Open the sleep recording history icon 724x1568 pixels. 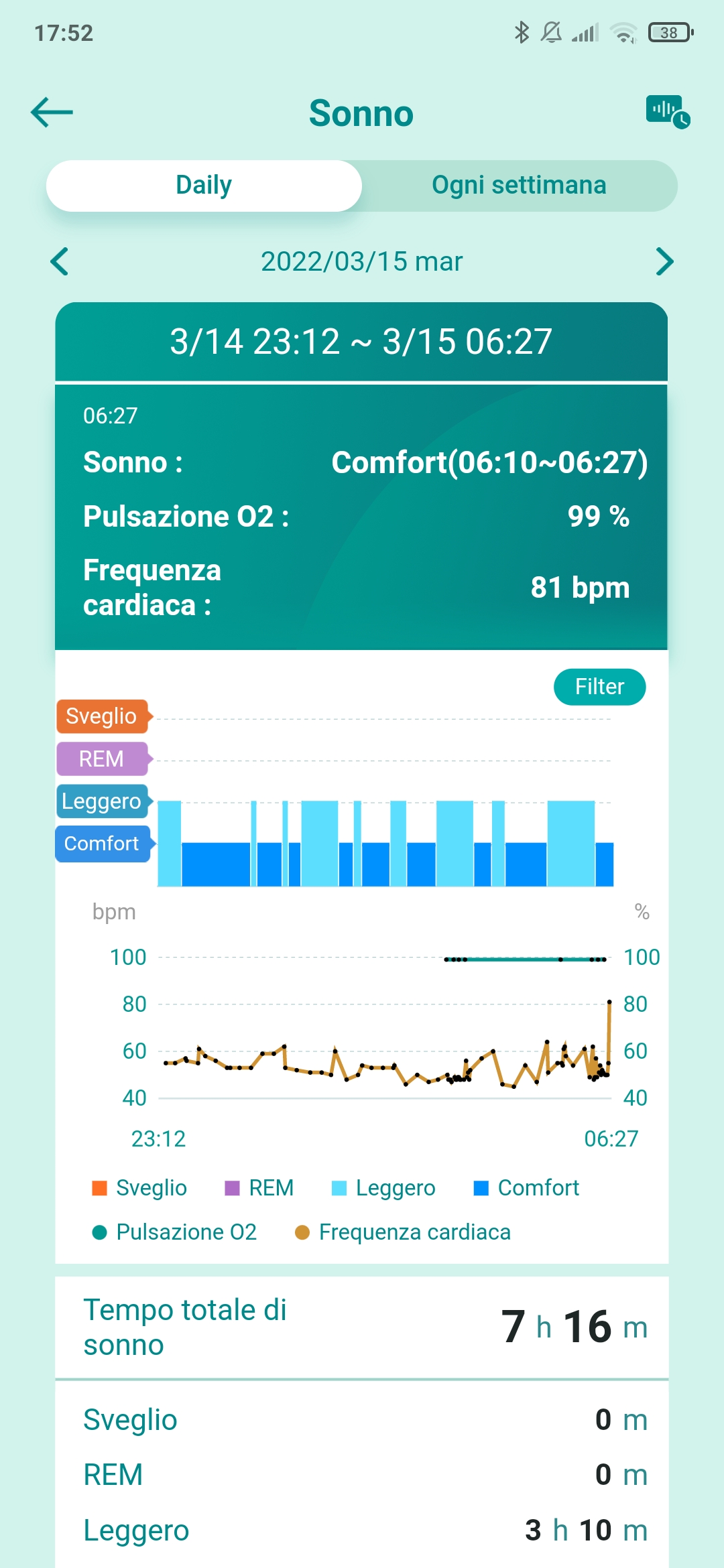[x=667, y=111]
